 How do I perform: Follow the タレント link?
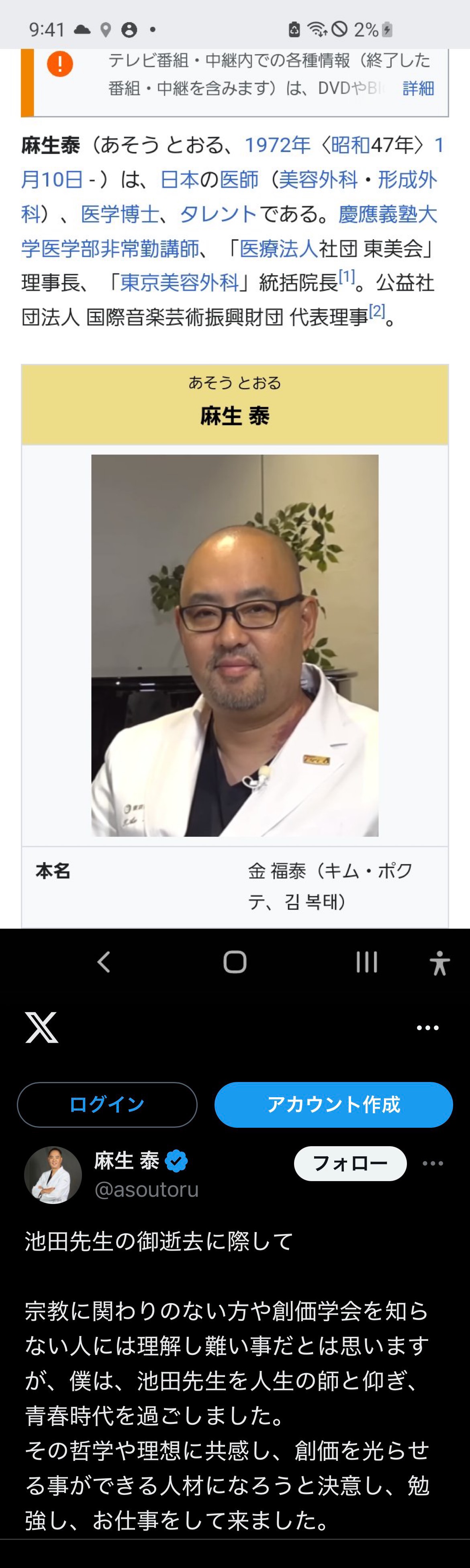click(218, 214)
